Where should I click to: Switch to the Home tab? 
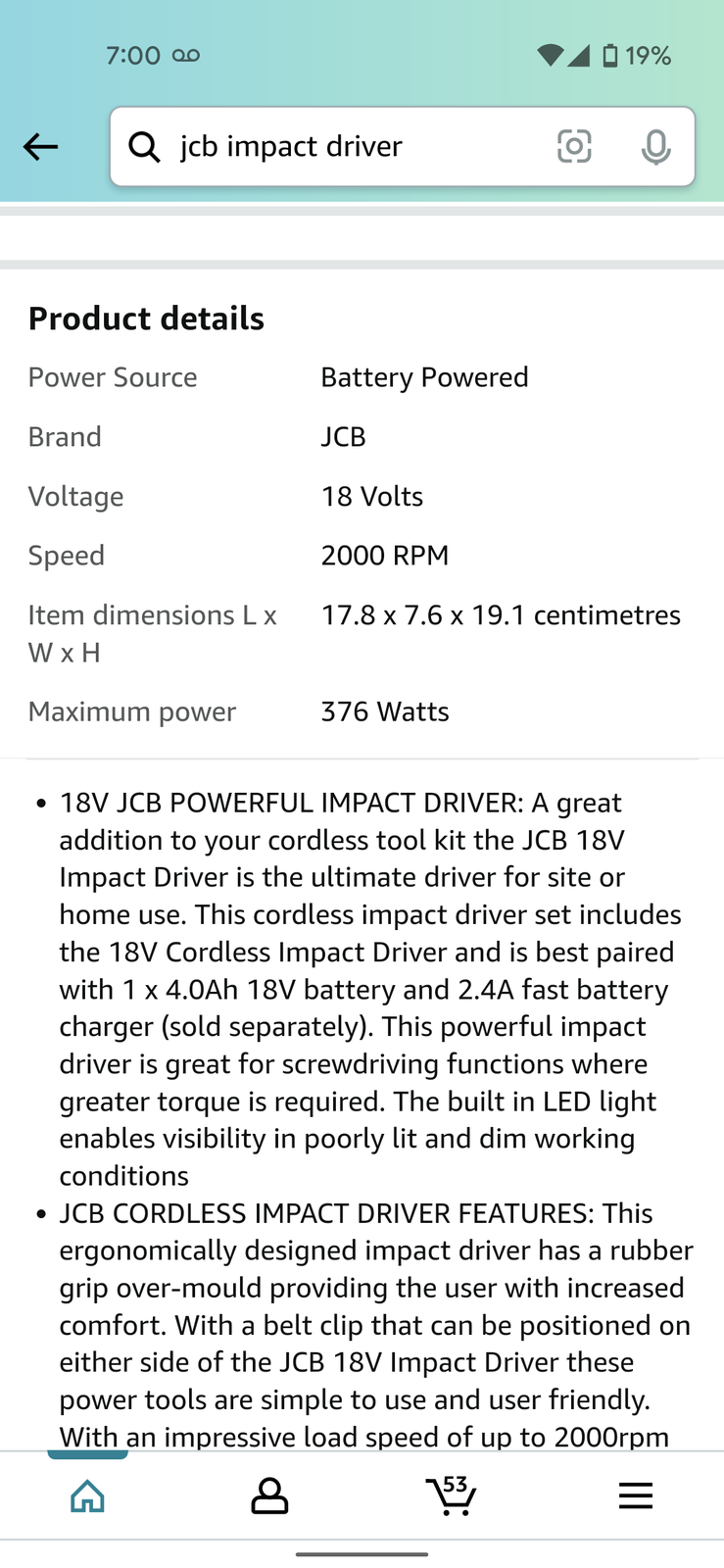[x=87, y=1495]
